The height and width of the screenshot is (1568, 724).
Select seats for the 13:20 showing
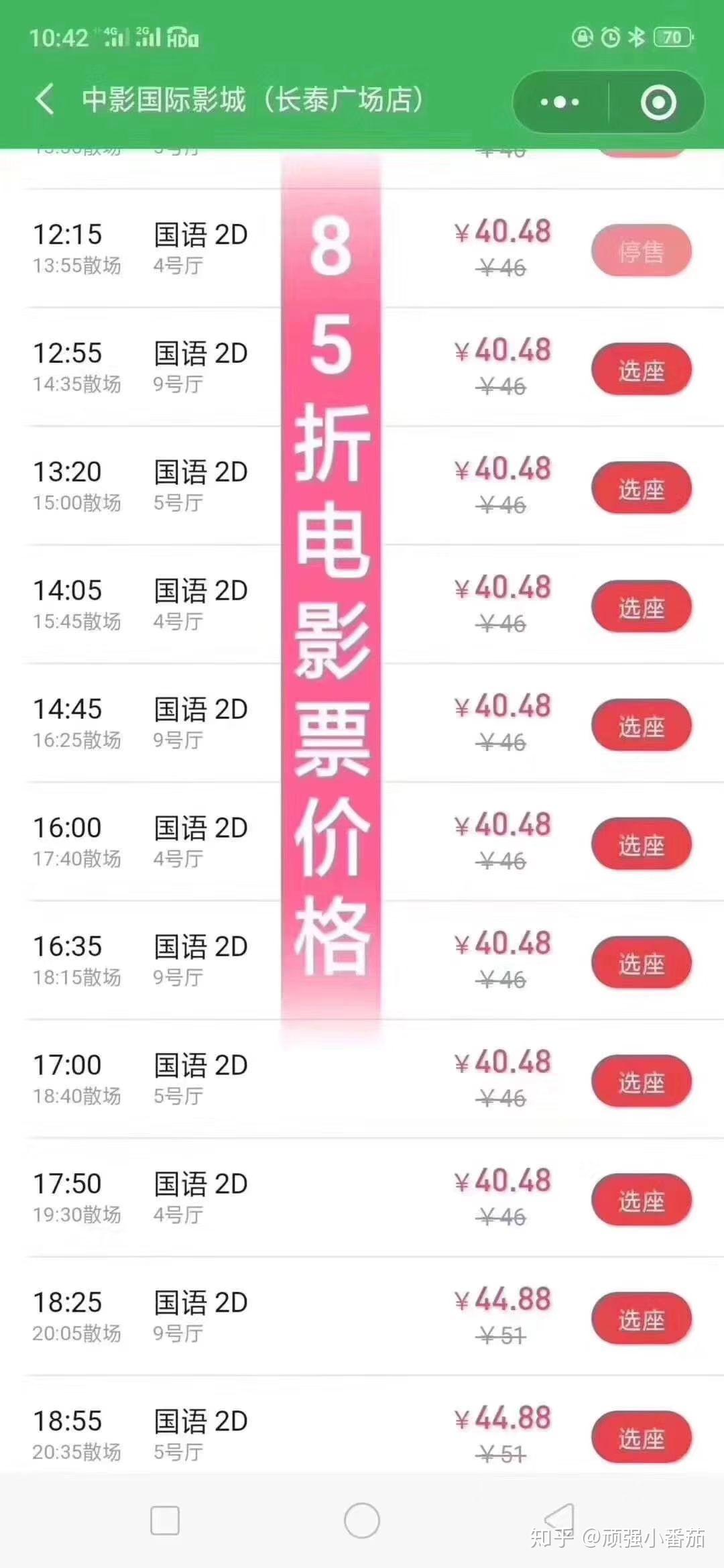[x=640, y=488]
